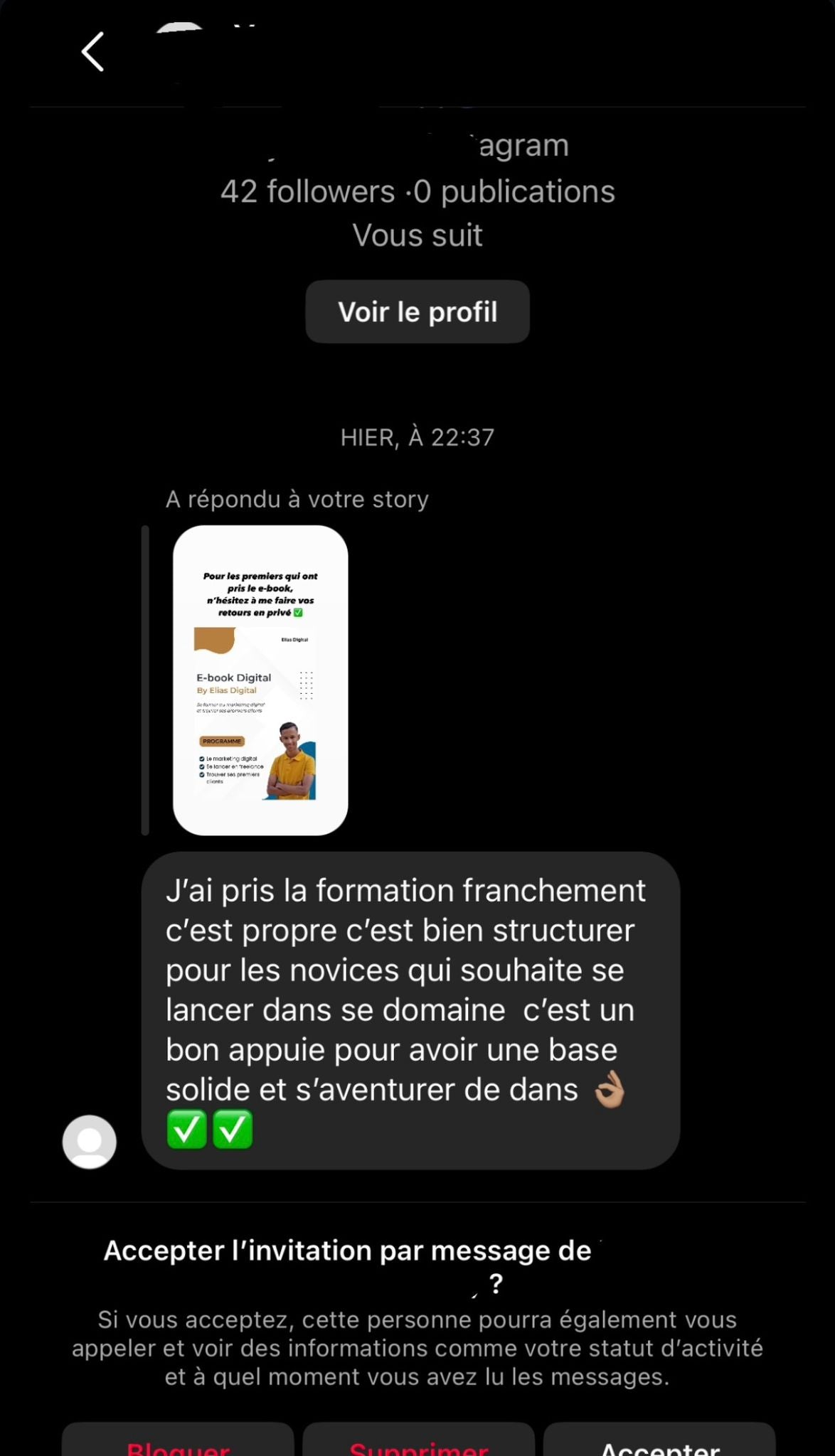Tap the Voir le profil button

tap(418, 312)
